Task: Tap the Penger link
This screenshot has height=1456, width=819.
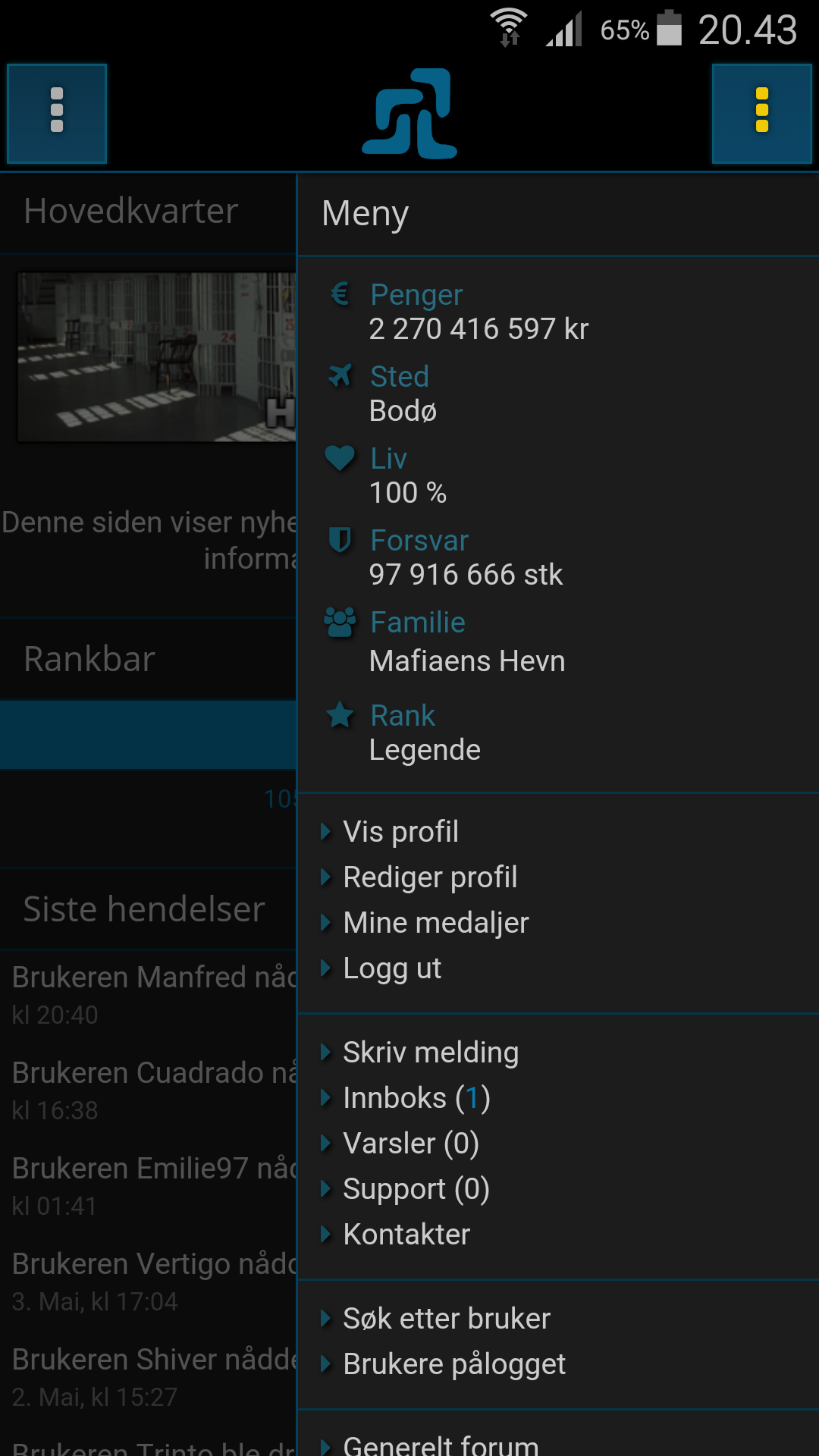Action: [416, 295]
